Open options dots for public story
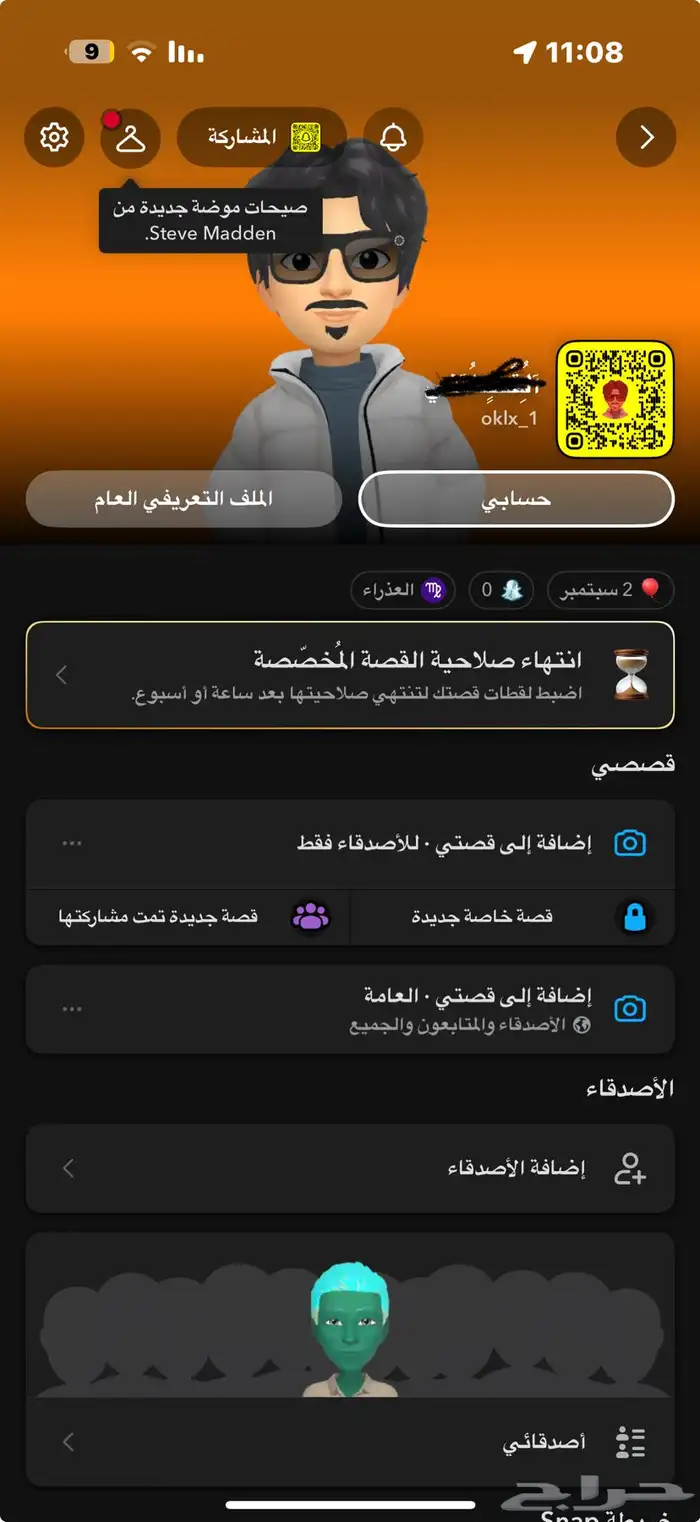Viewport: 700px width, 1522px height. [72, 1009]
